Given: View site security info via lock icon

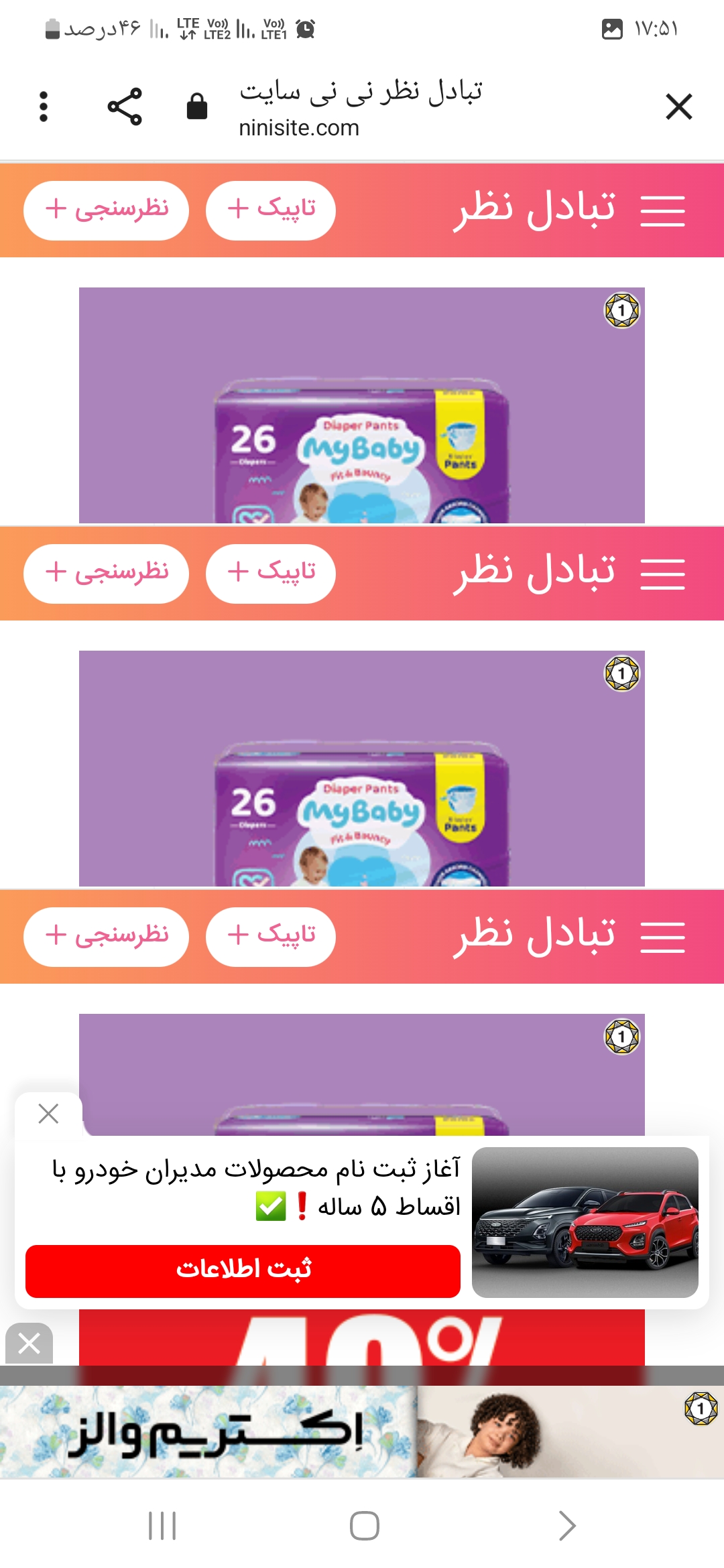Looking at the screenshot, I should click(196, 107).
